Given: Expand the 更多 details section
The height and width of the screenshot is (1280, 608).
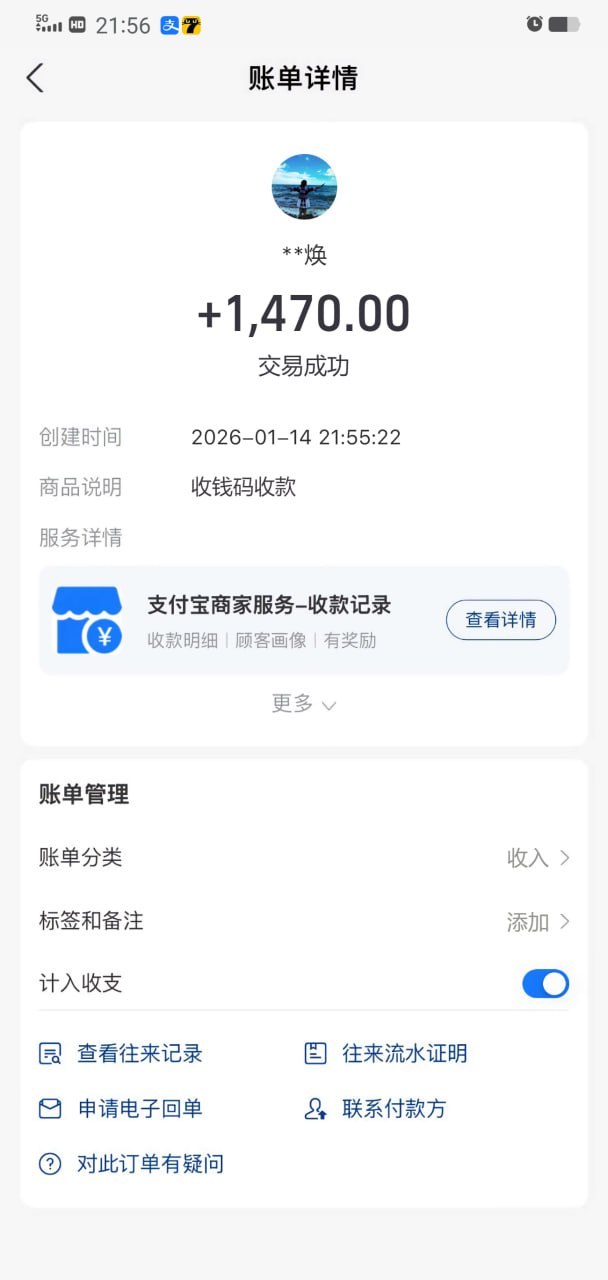Looking at the screenshot, I should pyautogui.click(x=303, y=704).
